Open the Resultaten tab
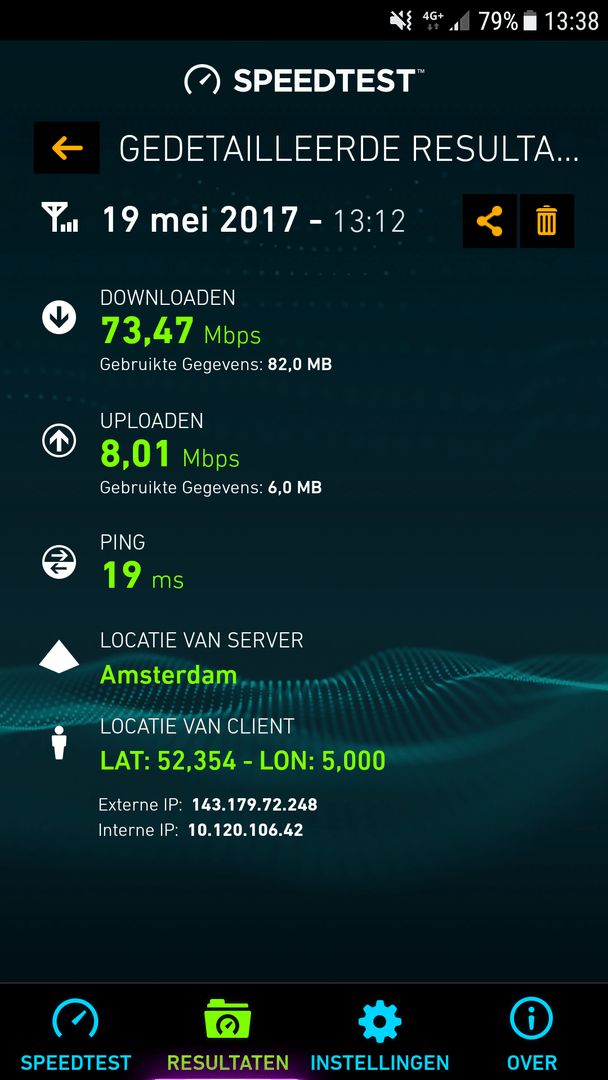 coord(228,1033)
